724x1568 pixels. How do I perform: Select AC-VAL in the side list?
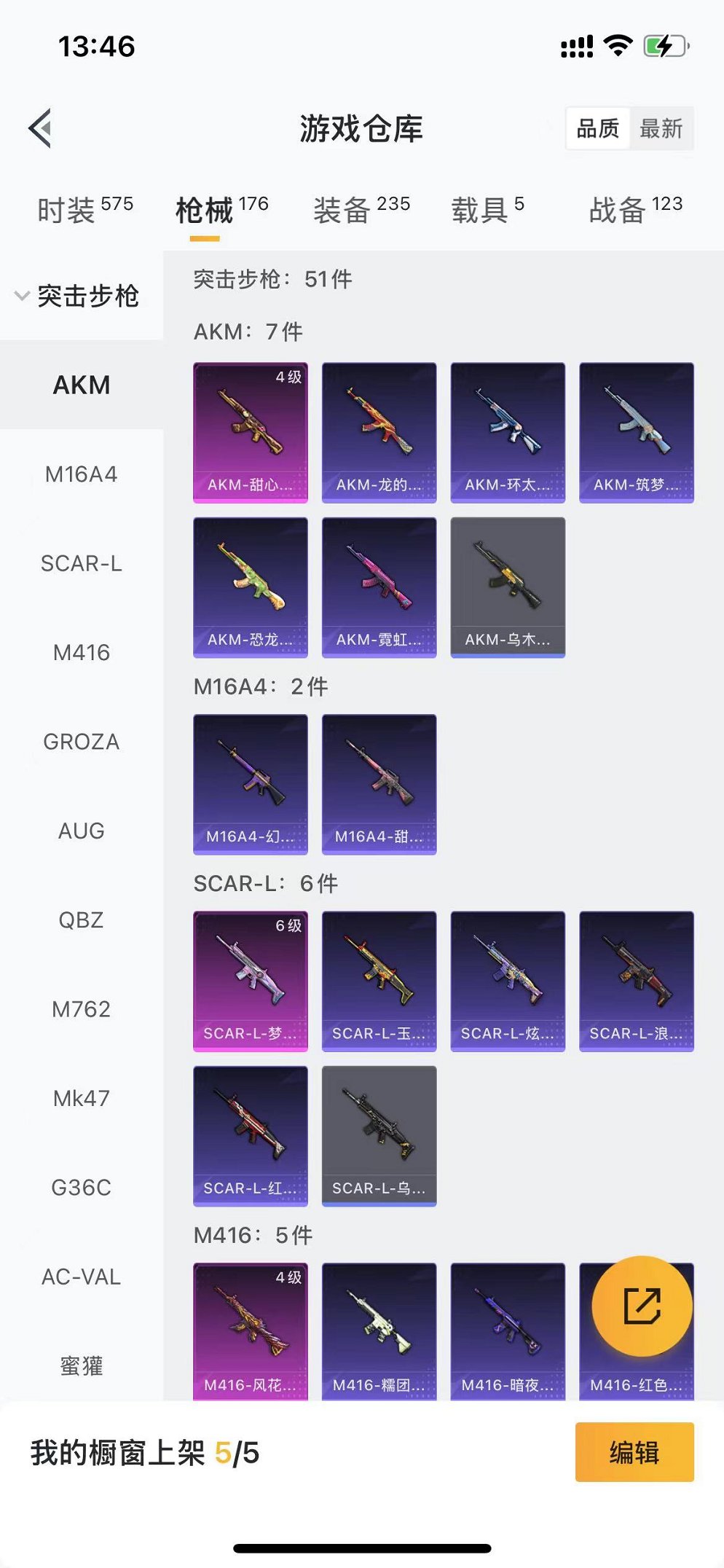point(81,1277)
